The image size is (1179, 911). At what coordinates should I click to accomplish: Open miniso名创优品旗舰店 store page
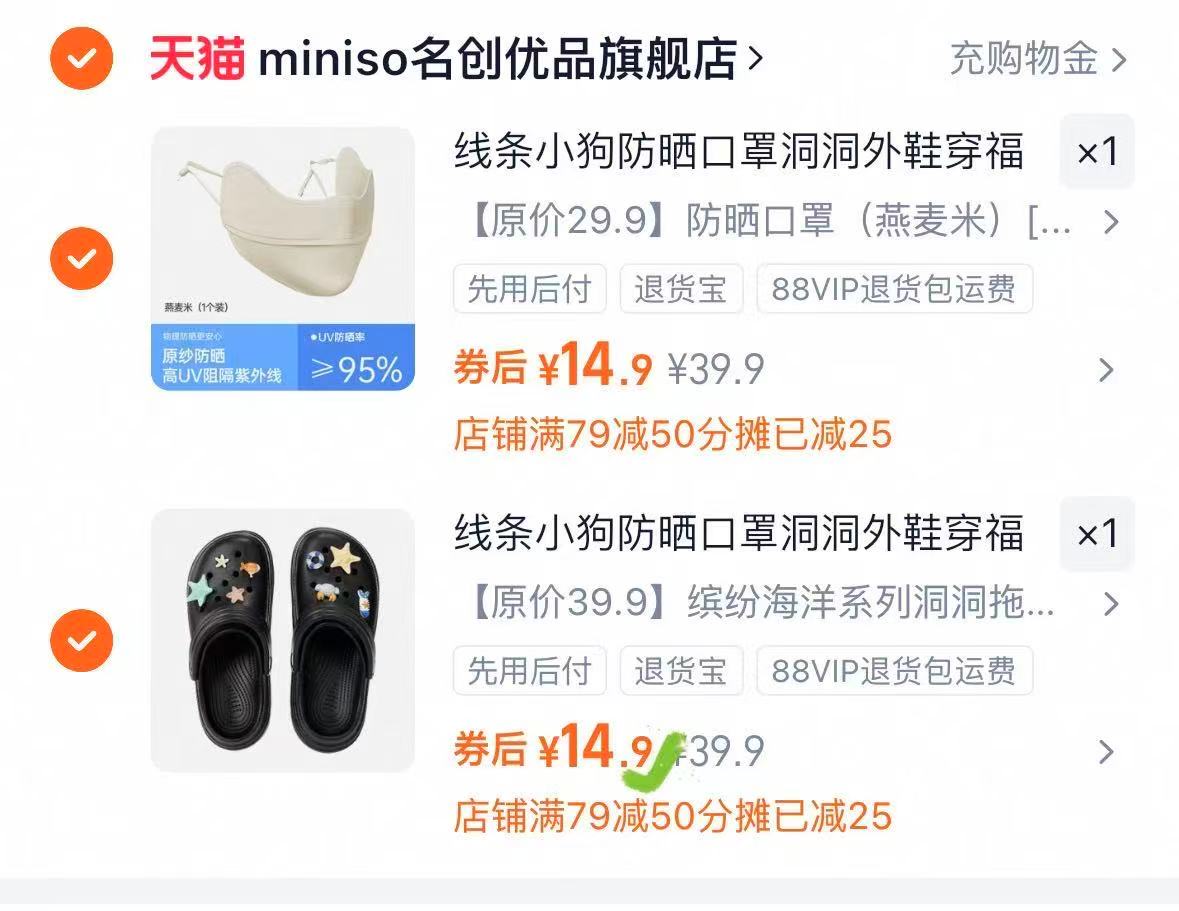click(x=497, y=59)
